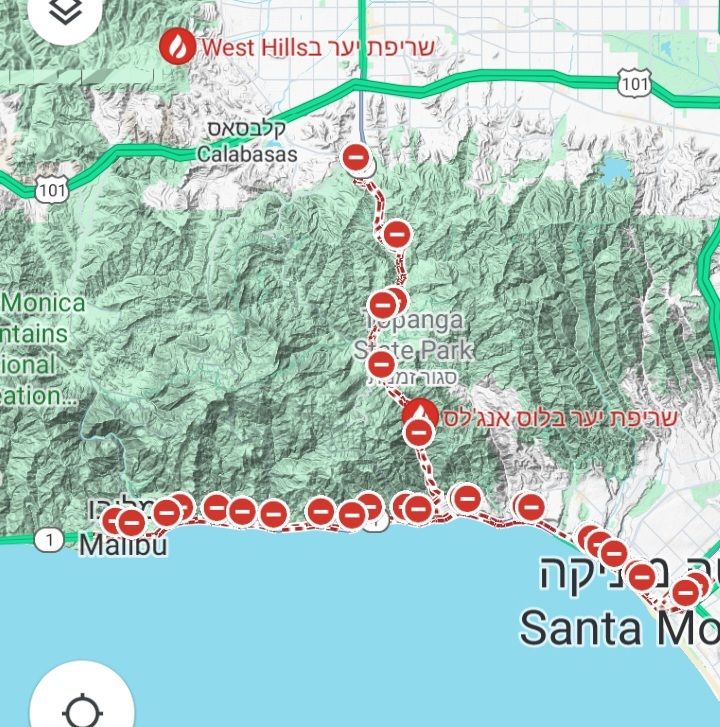This screenshot has height=727, width=720.
Task: Tap the road closure marker near Calabasas
Action: tap(357, 158)
